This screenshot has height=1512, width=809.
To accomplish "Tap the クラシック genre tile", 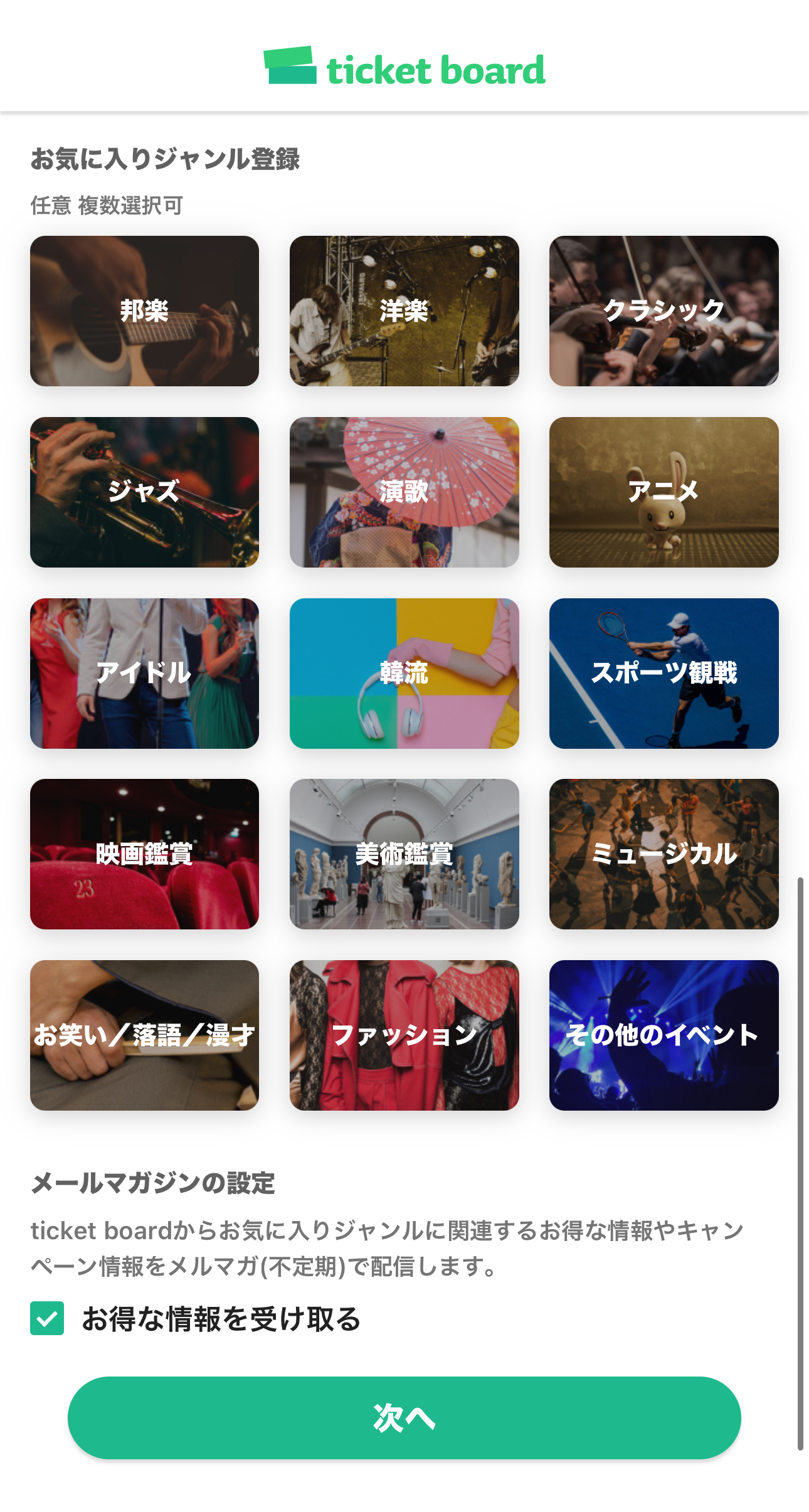I will click(x=664, y=311).
